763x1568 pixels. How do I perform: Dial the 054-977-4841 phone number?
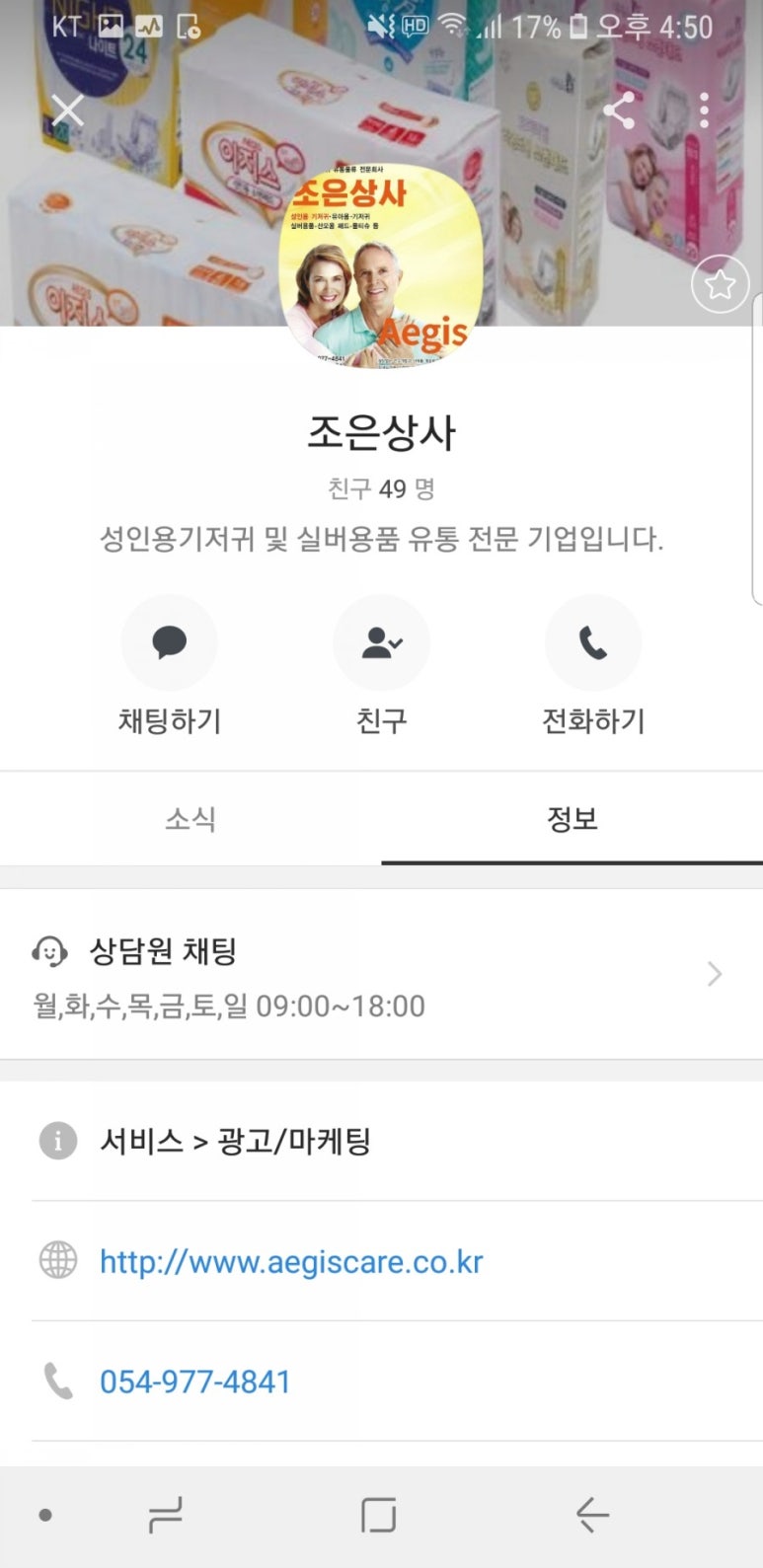tap(195, 1381)
